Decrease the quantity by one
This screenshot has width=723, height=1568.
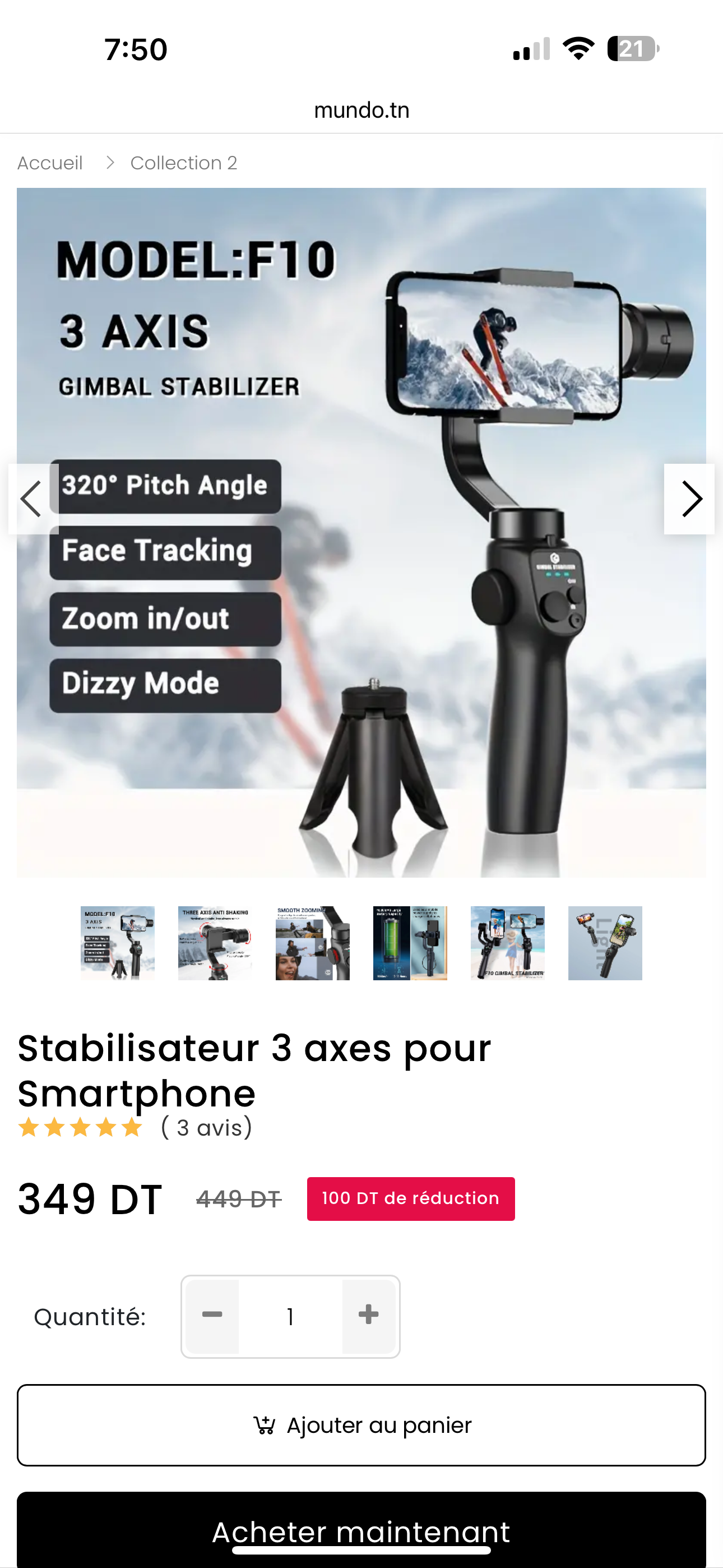[212, 1316]
